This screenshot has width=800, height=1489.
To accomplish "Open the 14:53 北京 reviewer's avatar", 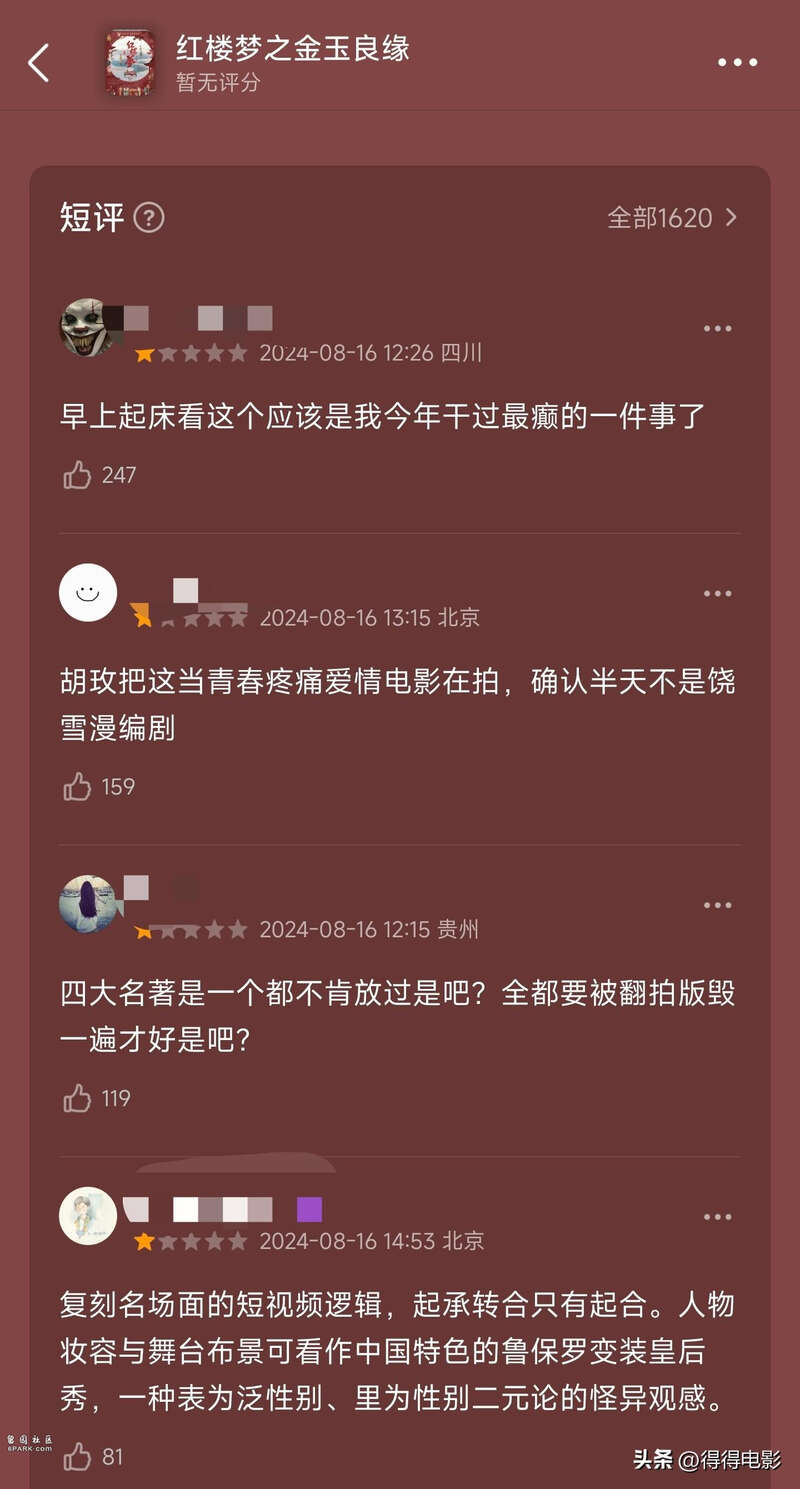I will click(88, 1216).
